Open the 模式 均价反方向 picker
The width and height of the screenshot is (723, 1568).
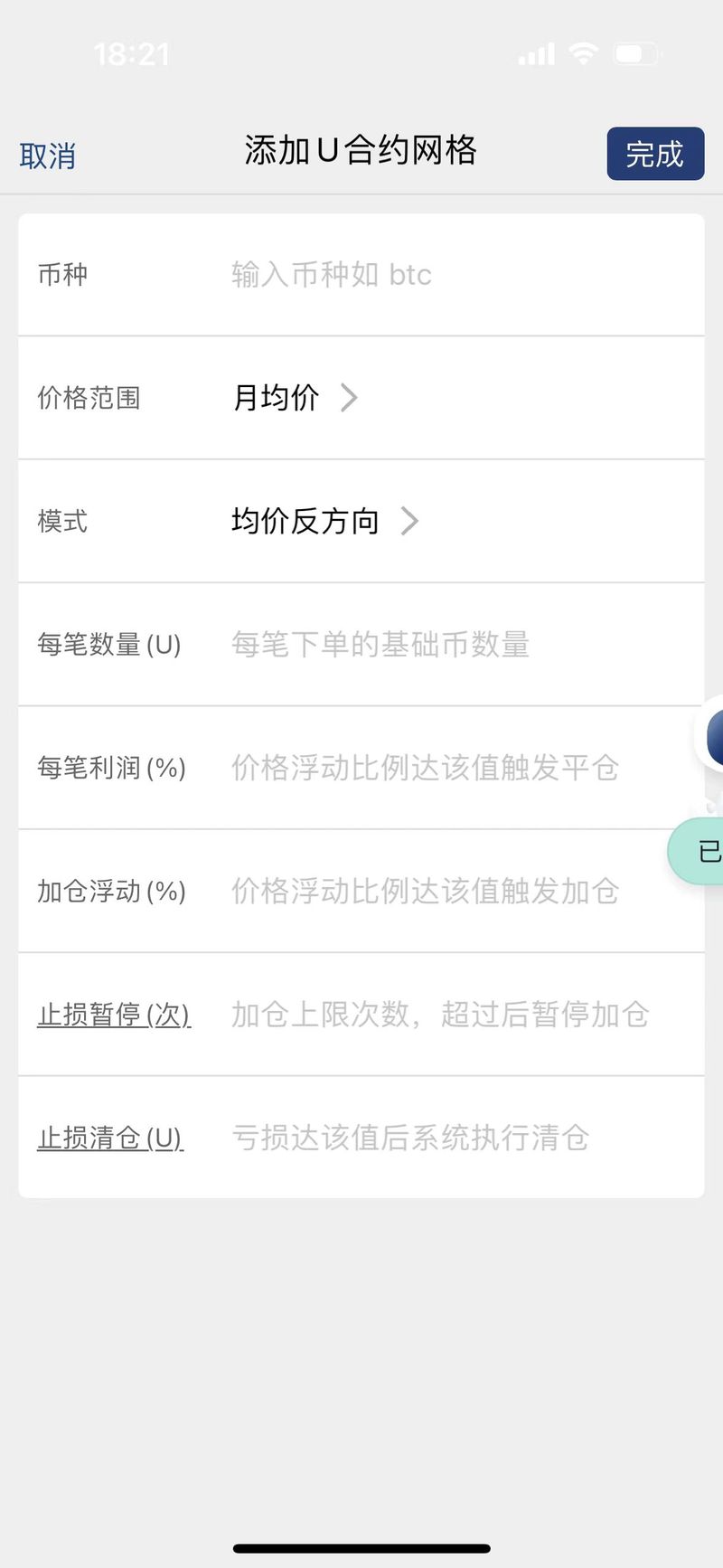coord(325,521)
